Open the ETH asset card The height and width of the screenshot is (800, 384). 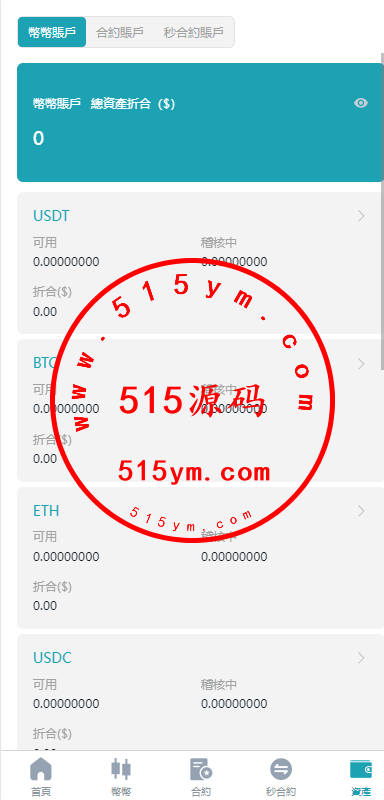tap(200, 558)
